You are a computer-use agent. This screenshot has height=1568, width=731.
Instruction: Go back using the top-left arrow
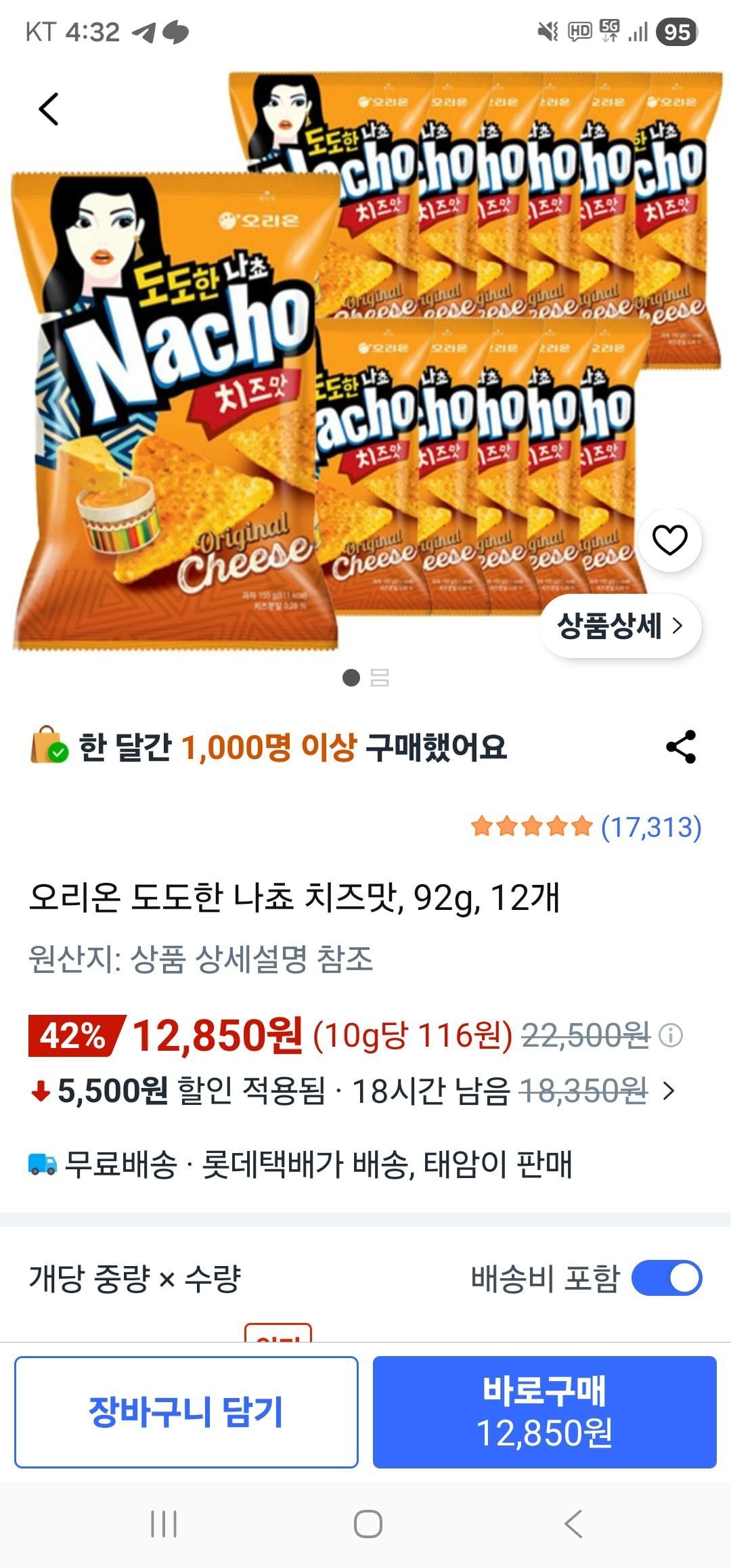49,109
